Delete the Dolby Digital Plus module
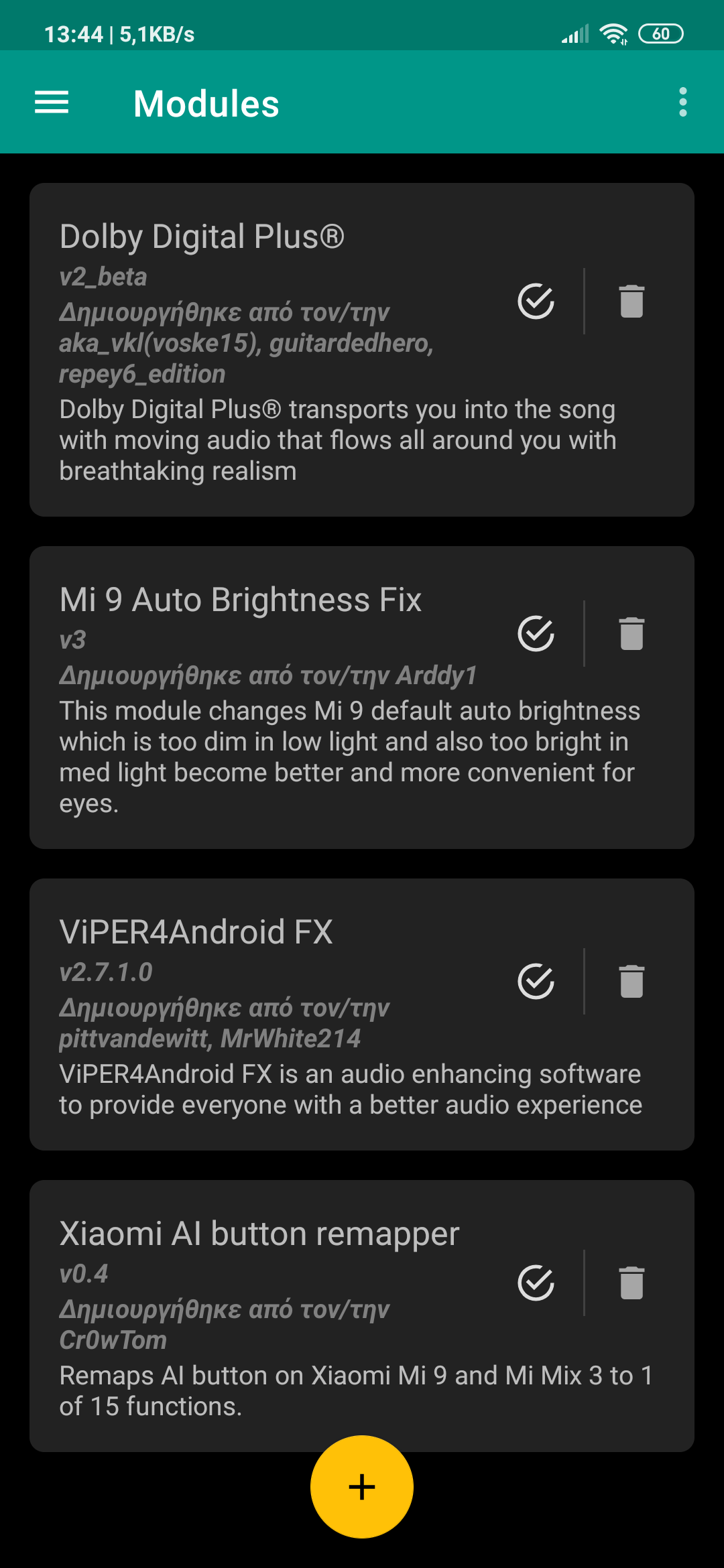 631,301
